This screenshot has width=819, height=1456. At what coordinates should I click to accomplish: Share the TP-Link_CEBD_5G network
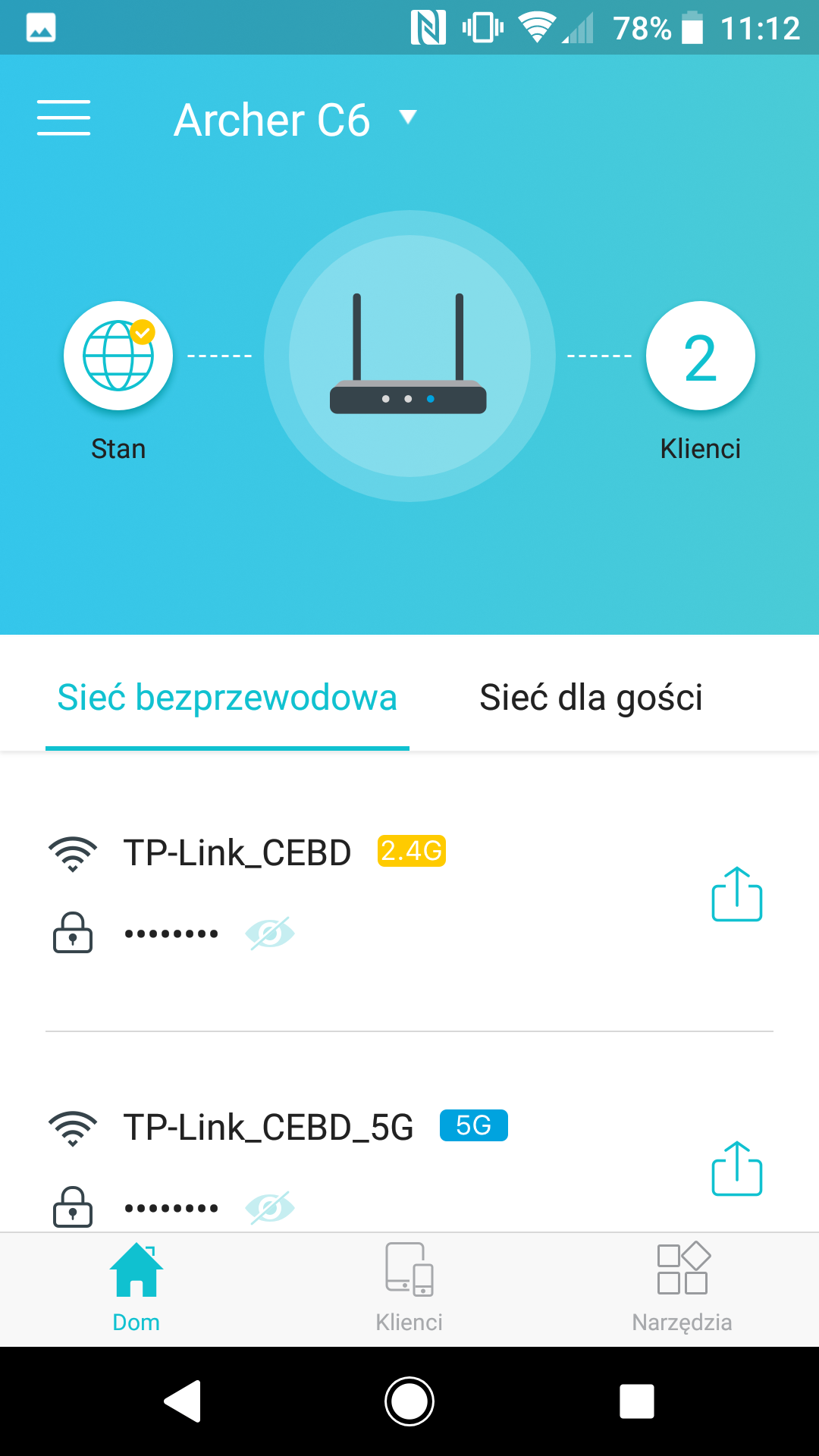tap(737, 1169)
